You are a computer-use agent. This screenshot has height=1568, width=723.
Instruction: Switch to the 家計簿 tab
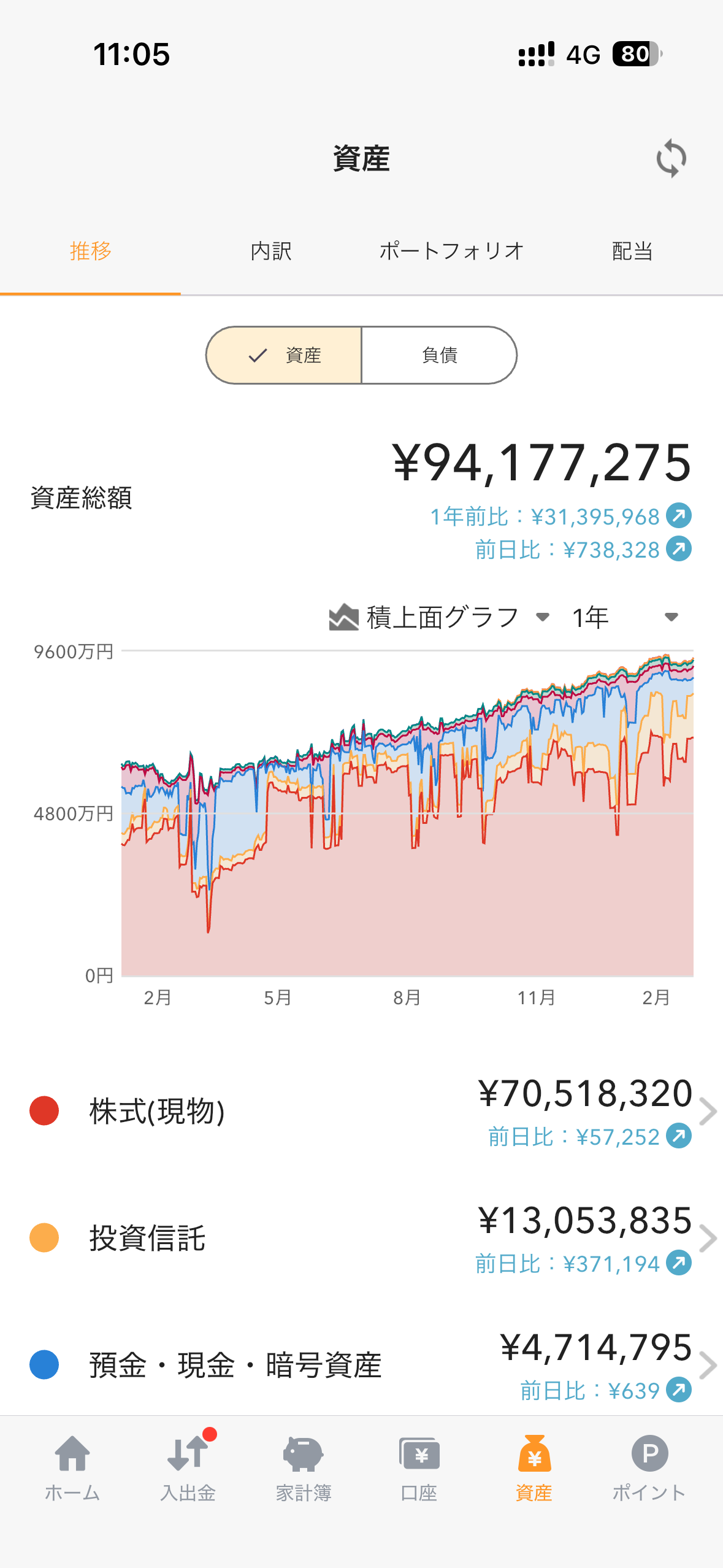[304, 1466]
